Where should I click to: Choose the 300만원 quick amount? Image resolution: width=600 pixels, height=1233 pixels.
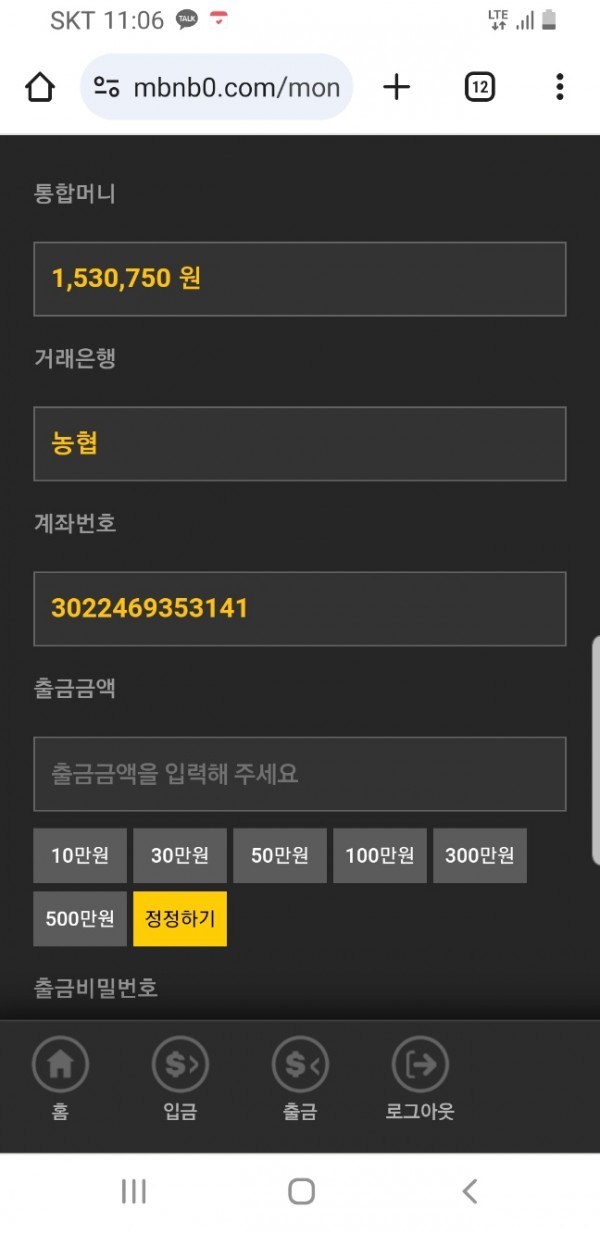480,856
